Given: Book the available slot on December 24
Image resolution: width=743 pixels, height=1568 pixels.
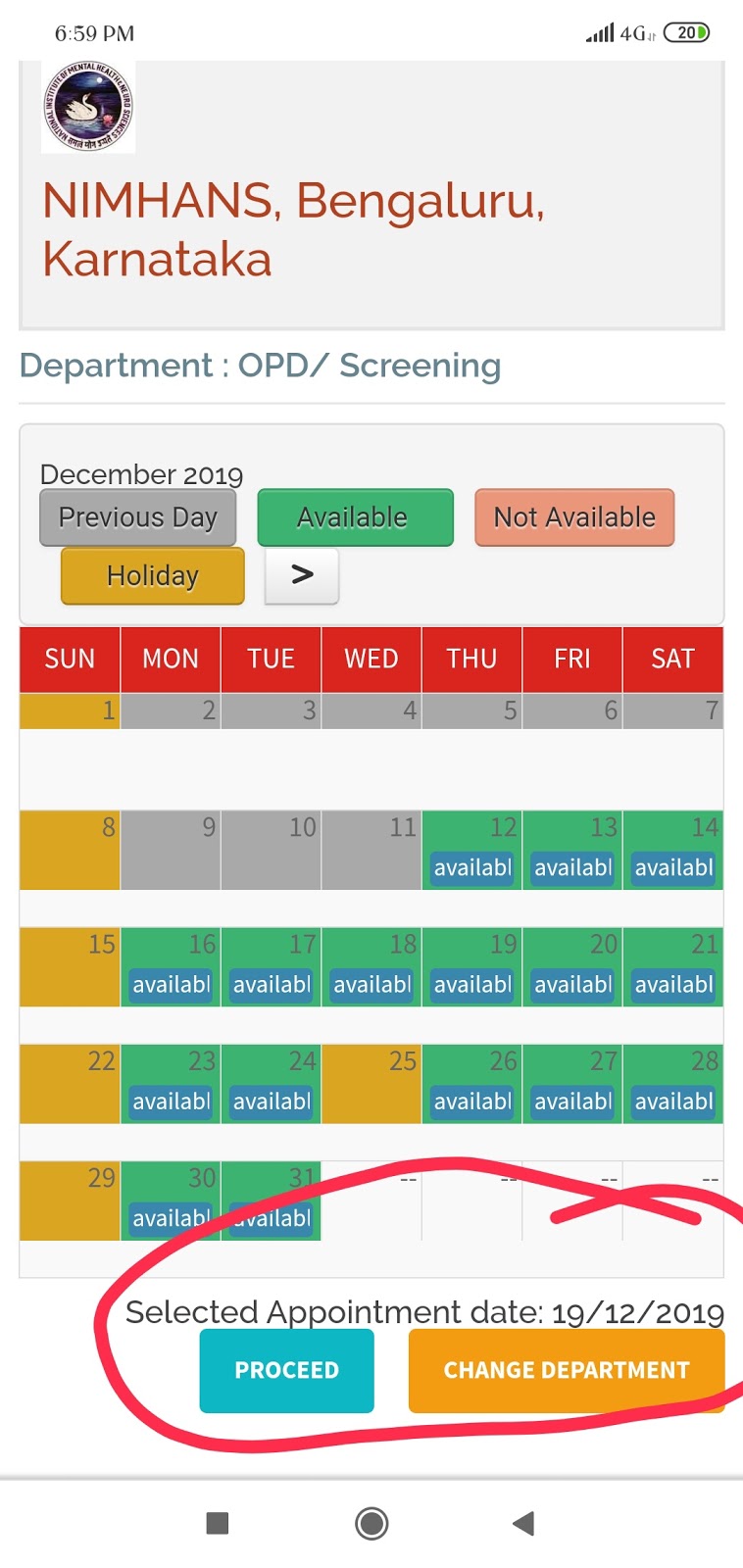Looking at the screenshot, I should [x=272, y=1102].
